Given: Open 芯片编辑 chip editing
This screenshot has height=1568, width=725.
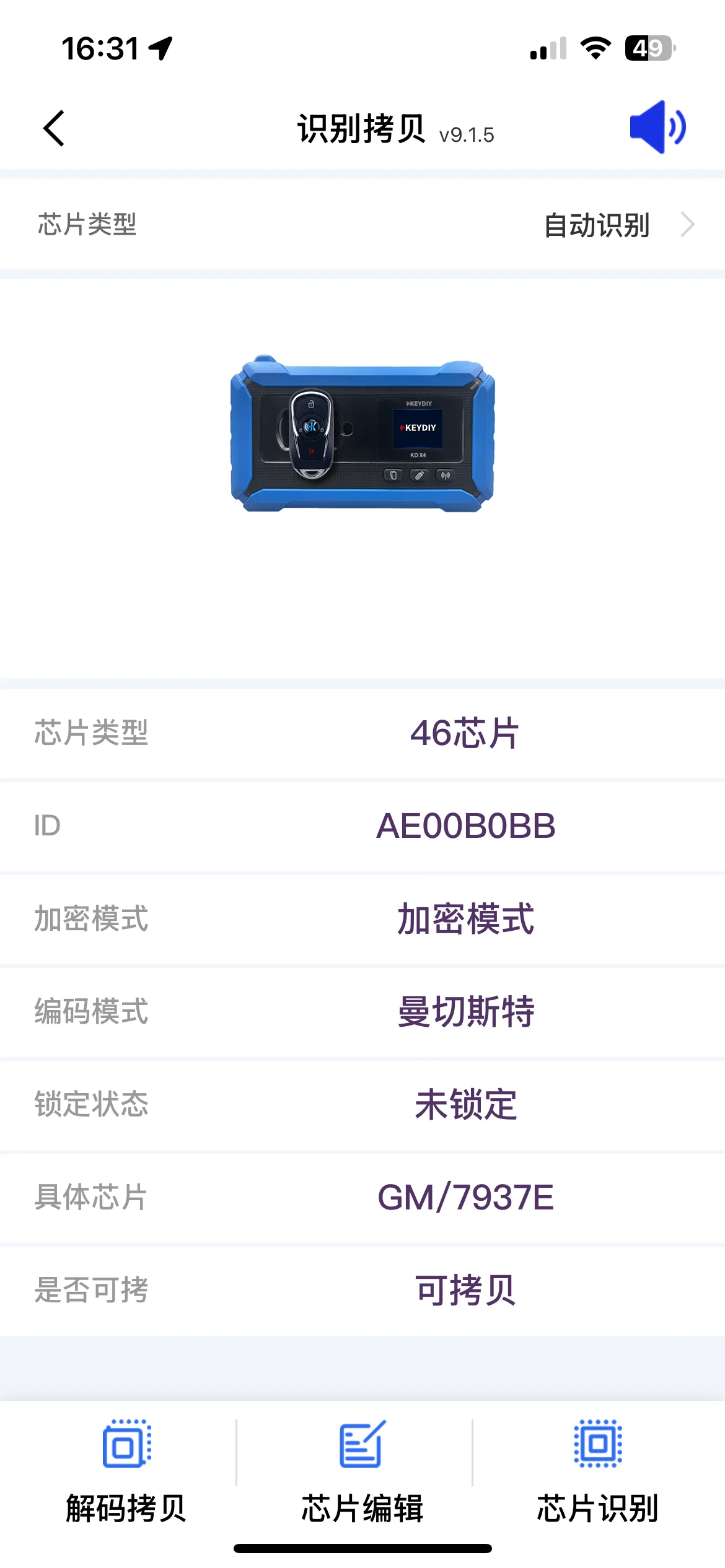Looking at the screenshot, I should coord(362,1471).
